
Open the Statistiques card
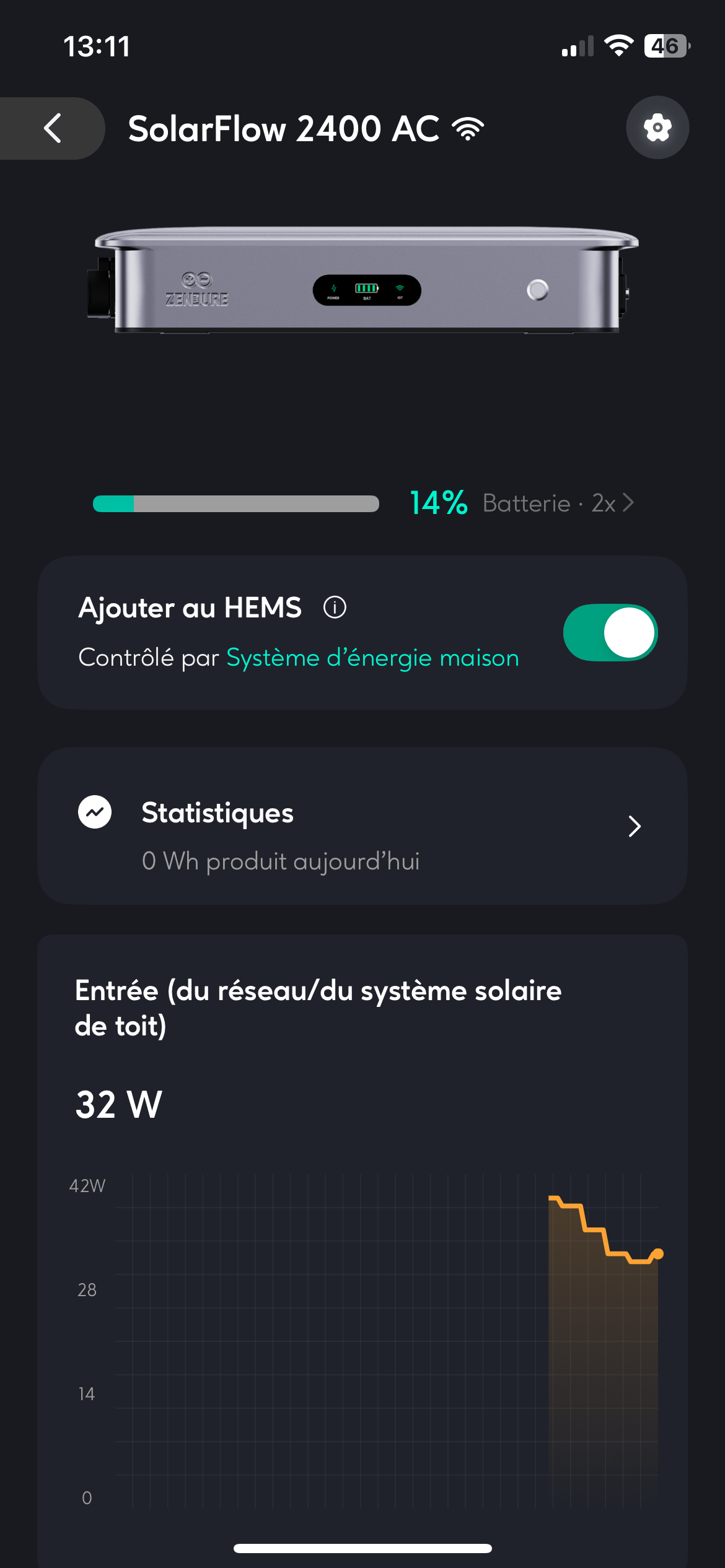tap(362, 826)
